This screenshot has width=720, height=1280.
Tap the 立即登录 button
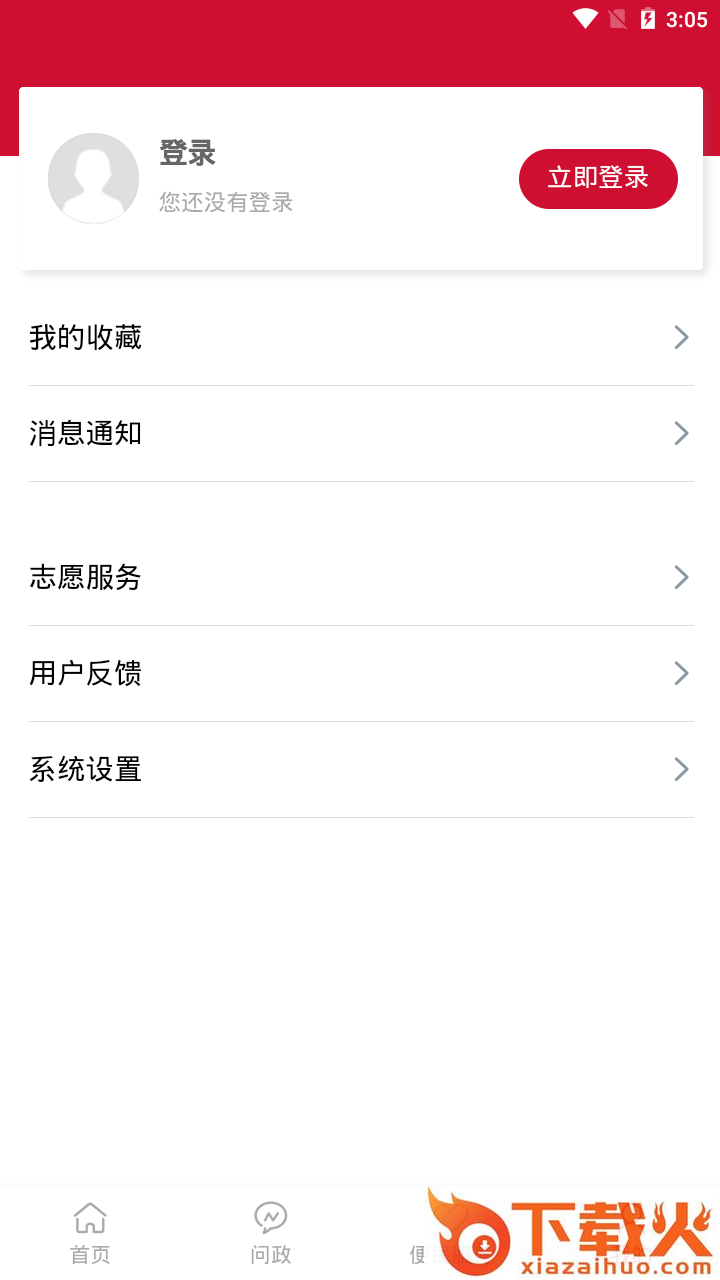[x=598, y=179]
